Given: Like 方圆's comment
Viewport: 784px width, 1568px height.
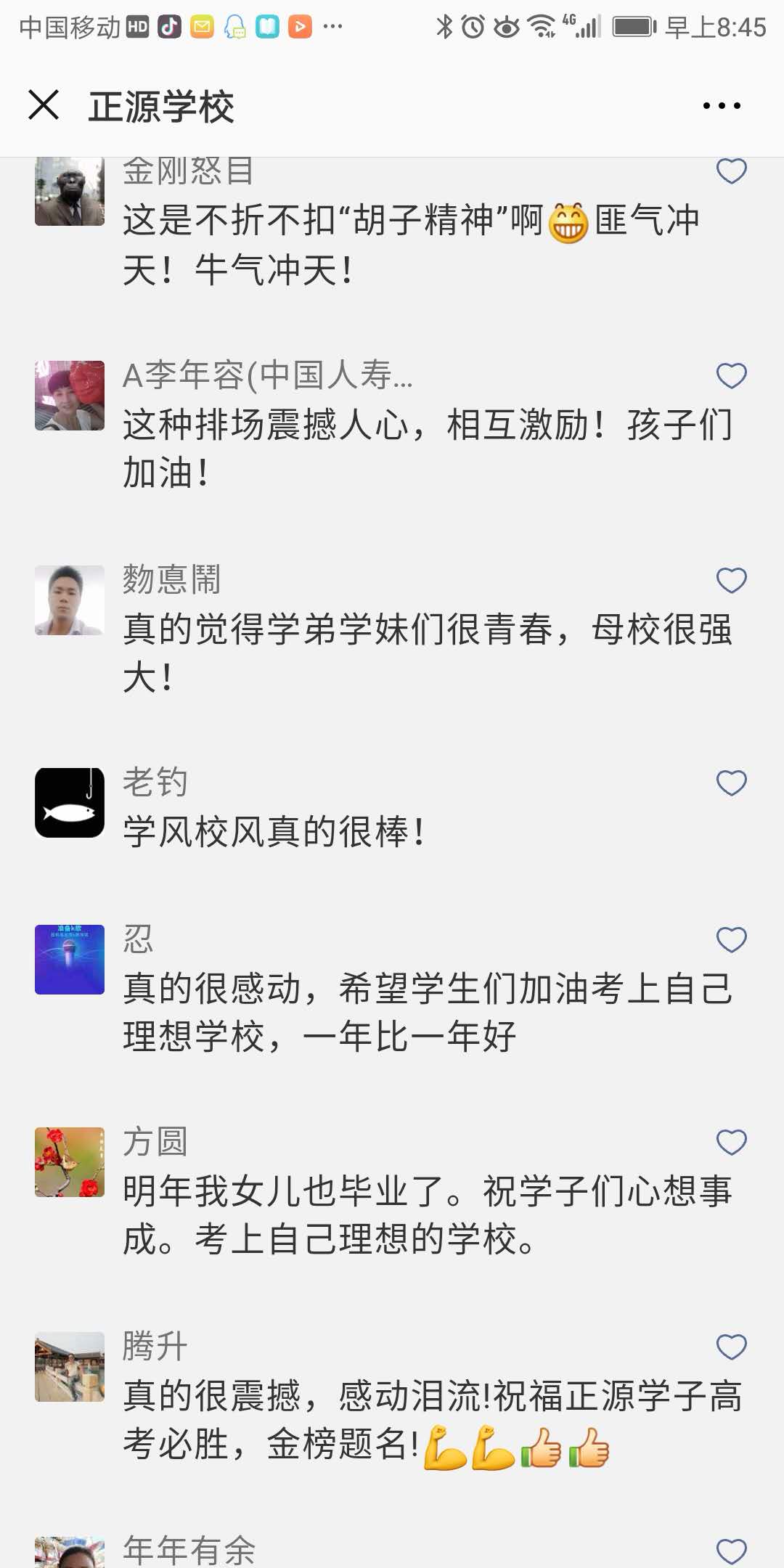Looking at the screenshot, I should tap(731, 1143).
